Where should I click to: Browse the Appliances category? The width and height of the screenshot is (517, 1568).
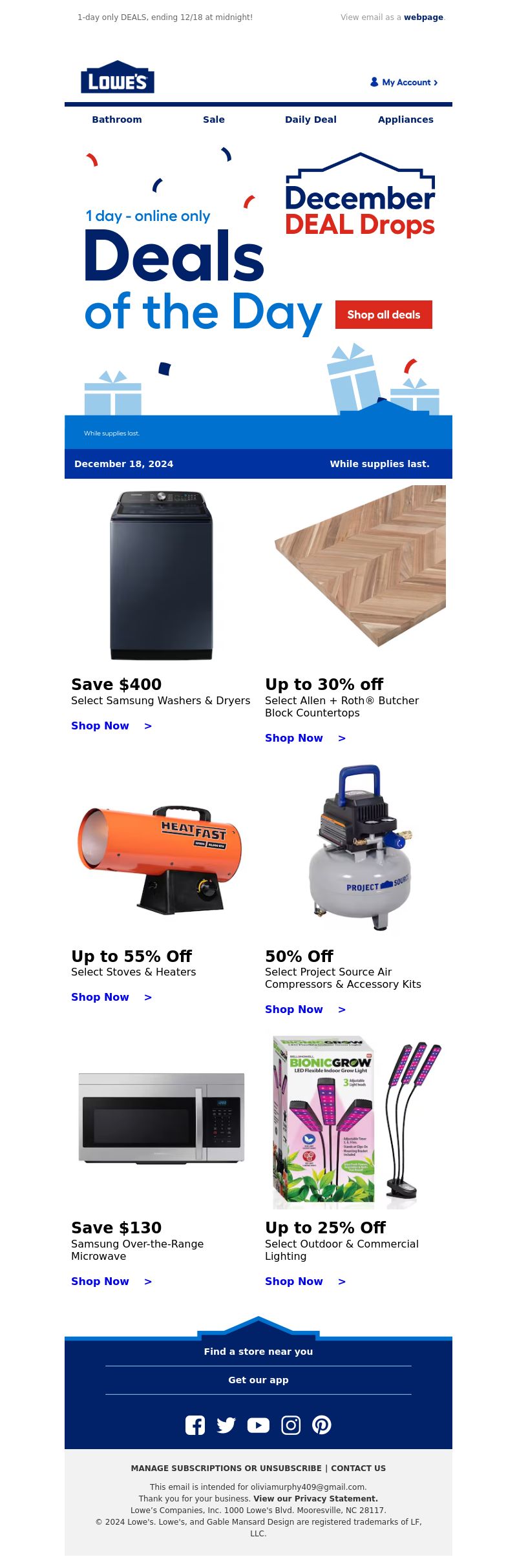[406, 120]
